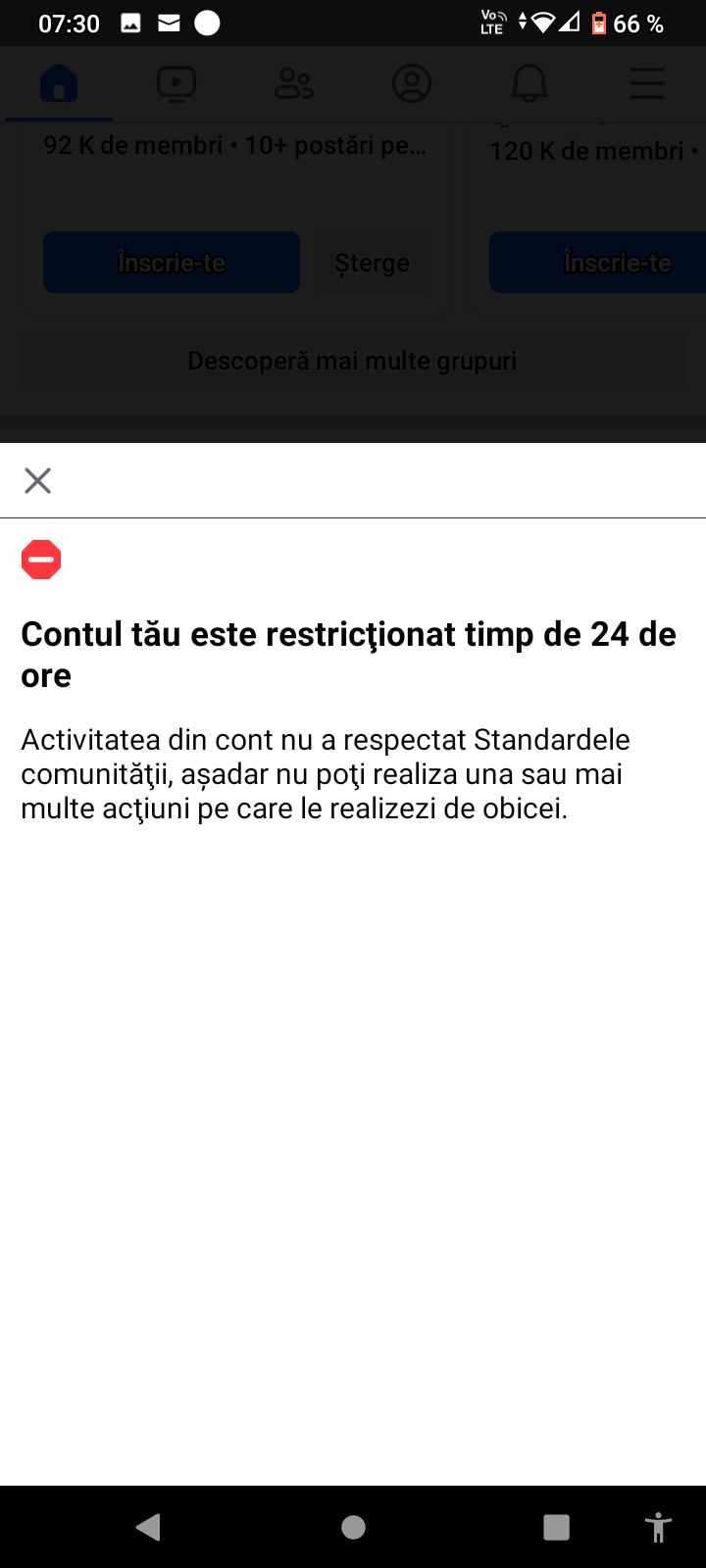Open the hamburger menu in Facebook
The image size is (706, 1568).
[646, 83]
